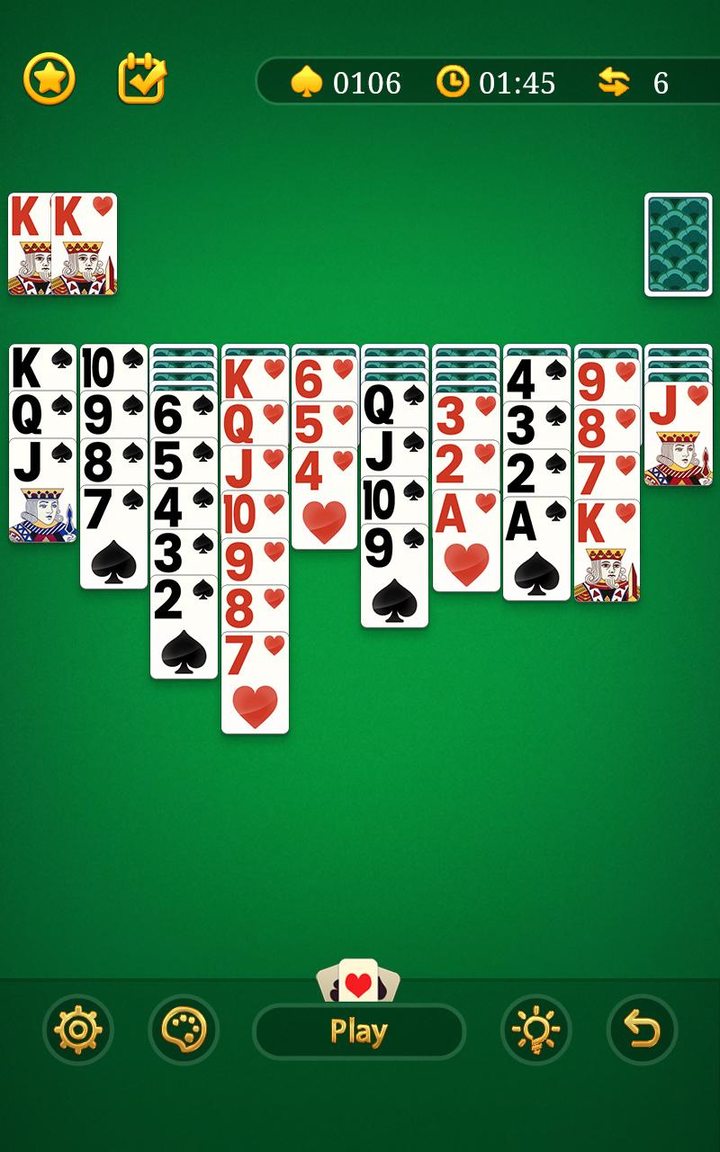This screenshot has height=1152, width=720.
Task: Select the ace of spades card
Action: tap(536, 552)
